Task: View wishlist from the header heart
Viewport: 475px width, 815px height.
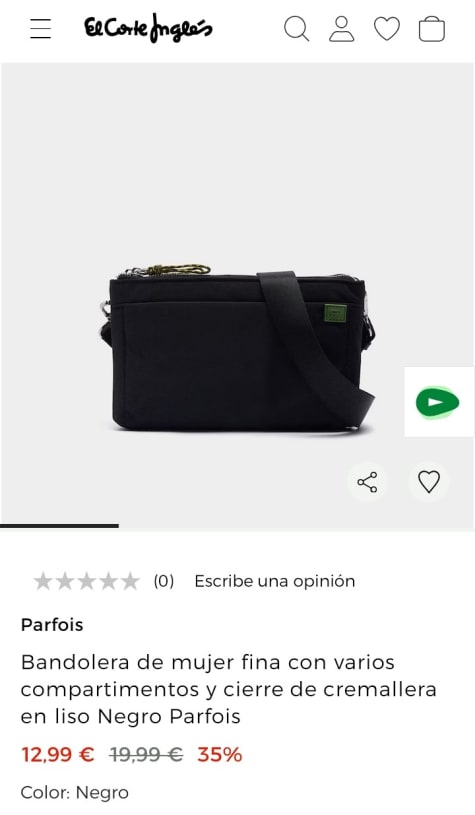Action: point(387,29)
